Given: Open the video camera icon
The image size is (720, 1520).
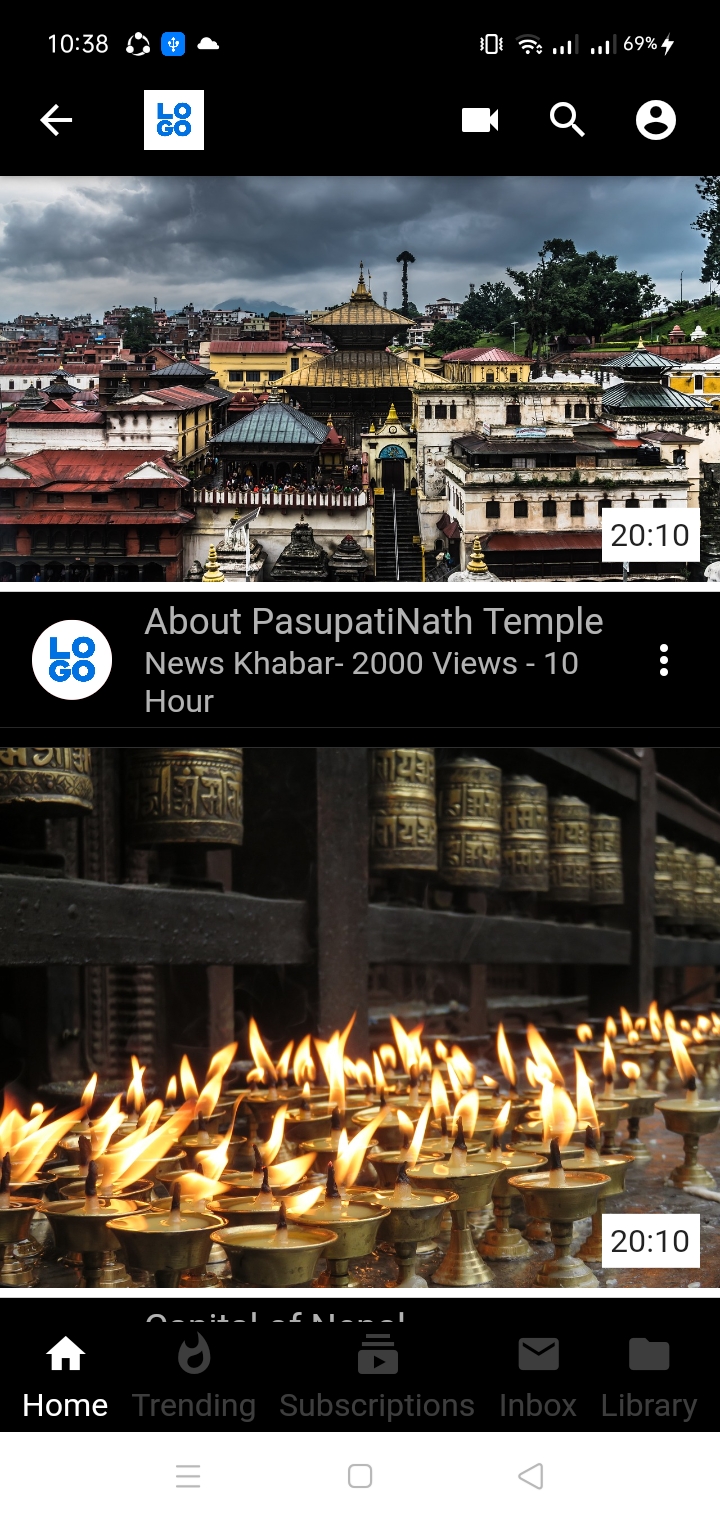Looking at the screenshot, I should pyautogui.click(x=480, y=120).
